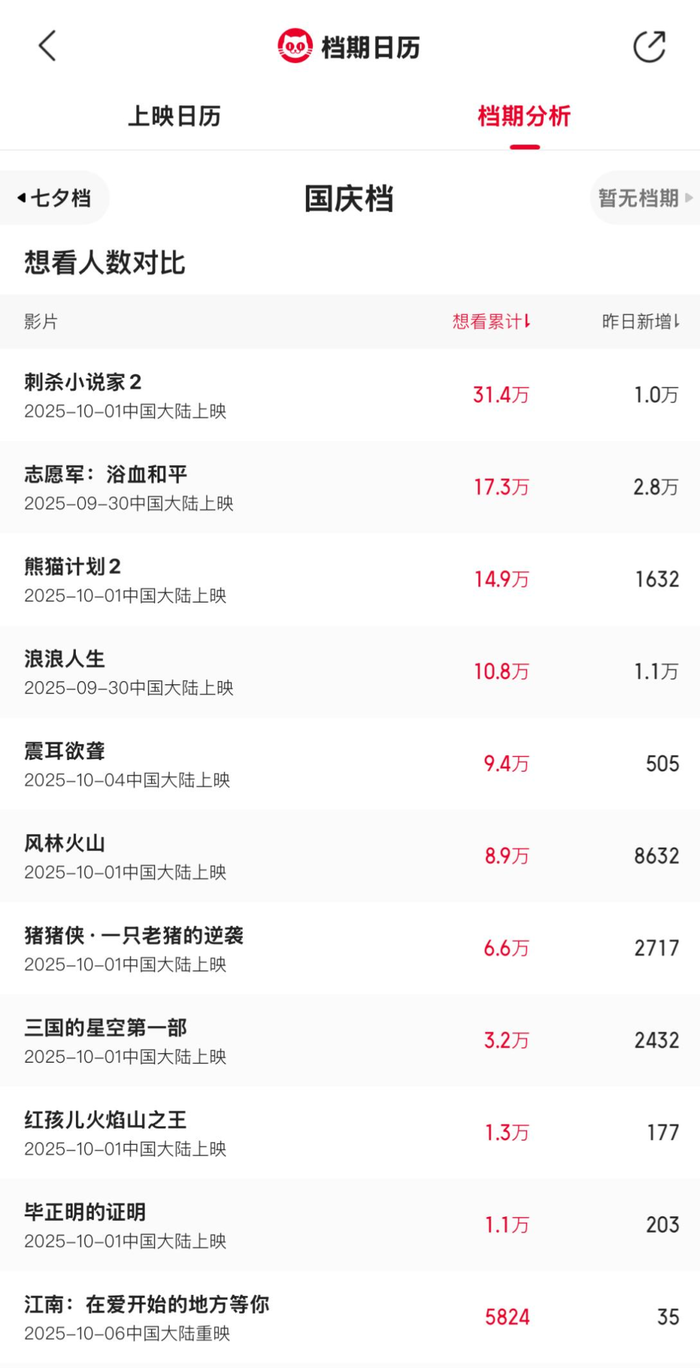View details of 三国的星空第一部
Screen dimensions: 700x1368
click(350, 1040)
